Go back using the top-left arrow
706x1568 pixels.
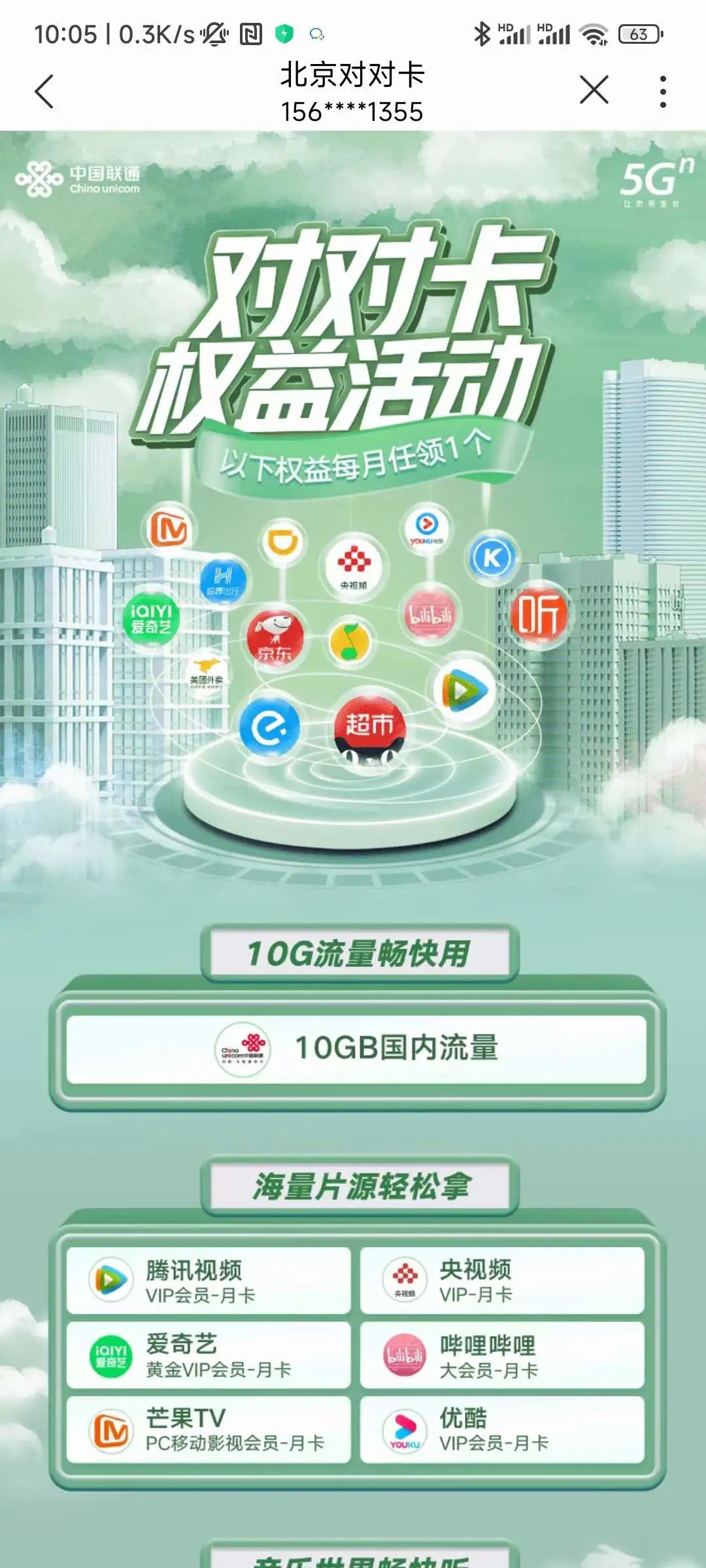pyautogui.click(x=44, y=91)
